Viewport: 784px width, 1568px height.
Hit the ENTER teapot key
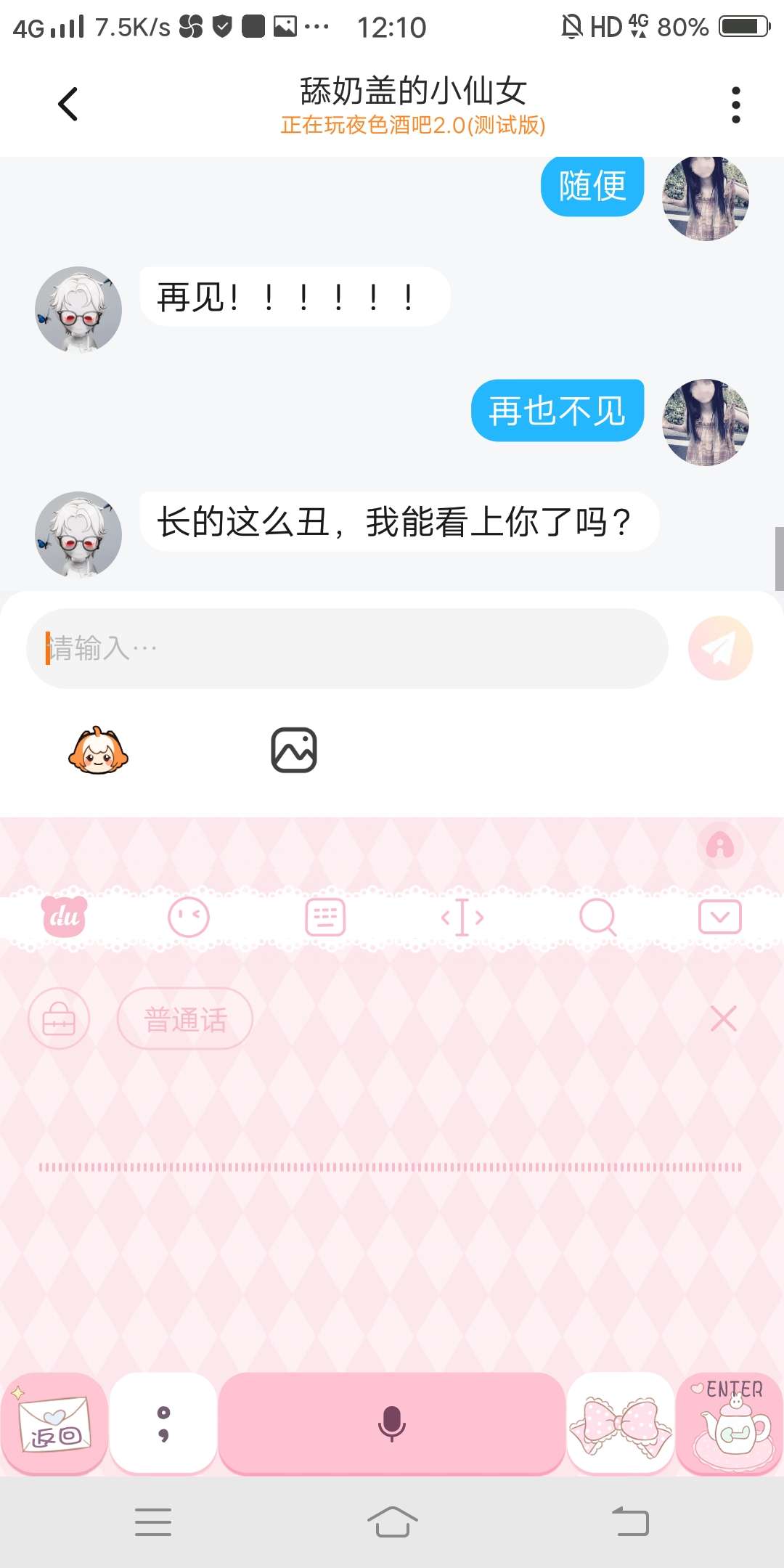[729, 1424]
